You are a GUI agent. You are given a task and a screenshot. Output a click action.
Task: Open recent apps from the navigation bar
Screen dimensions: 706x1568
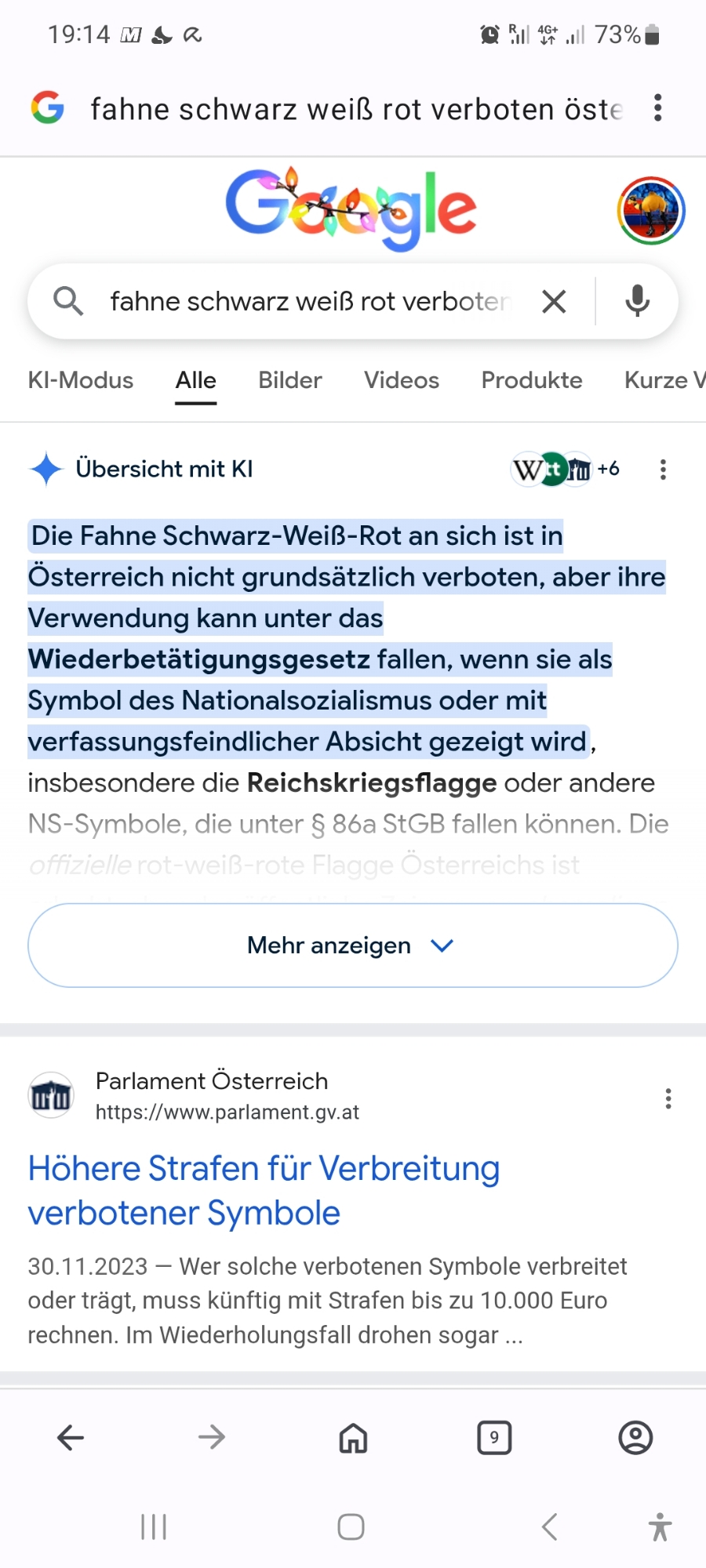[154, 1526]
